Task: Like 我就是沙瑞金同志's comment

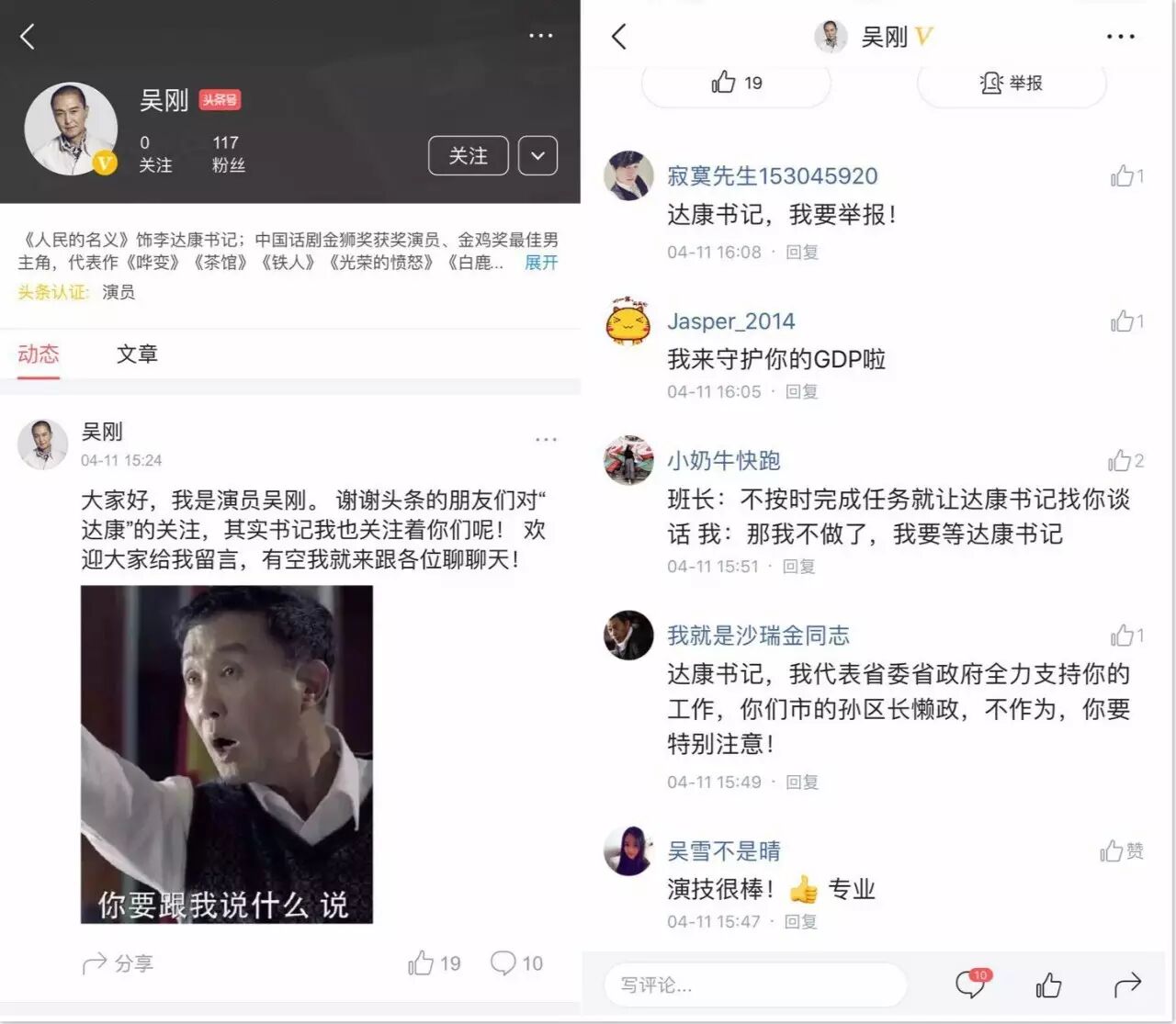Action: tap(1125, 636)
